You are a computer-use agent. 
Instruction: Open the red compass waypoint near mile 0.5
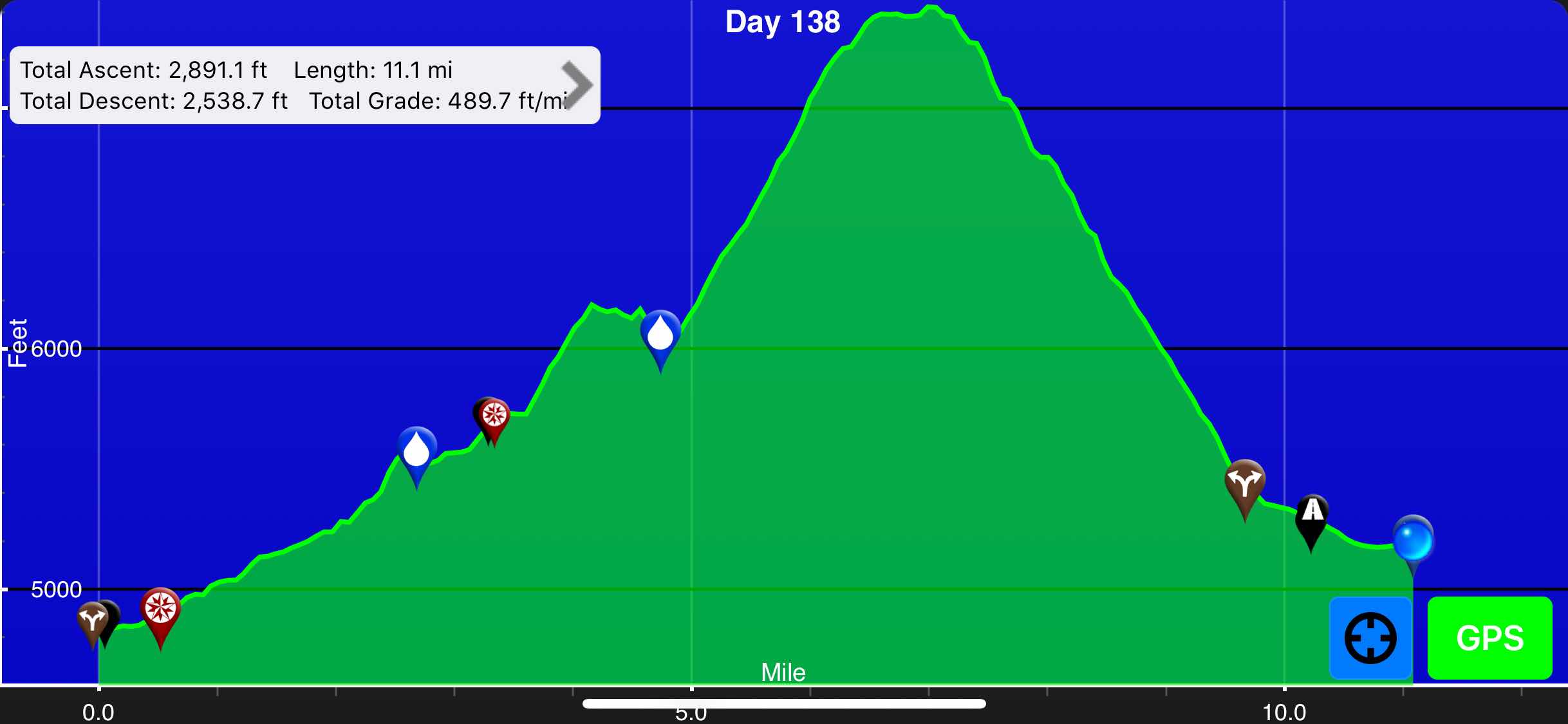point(160,608)
